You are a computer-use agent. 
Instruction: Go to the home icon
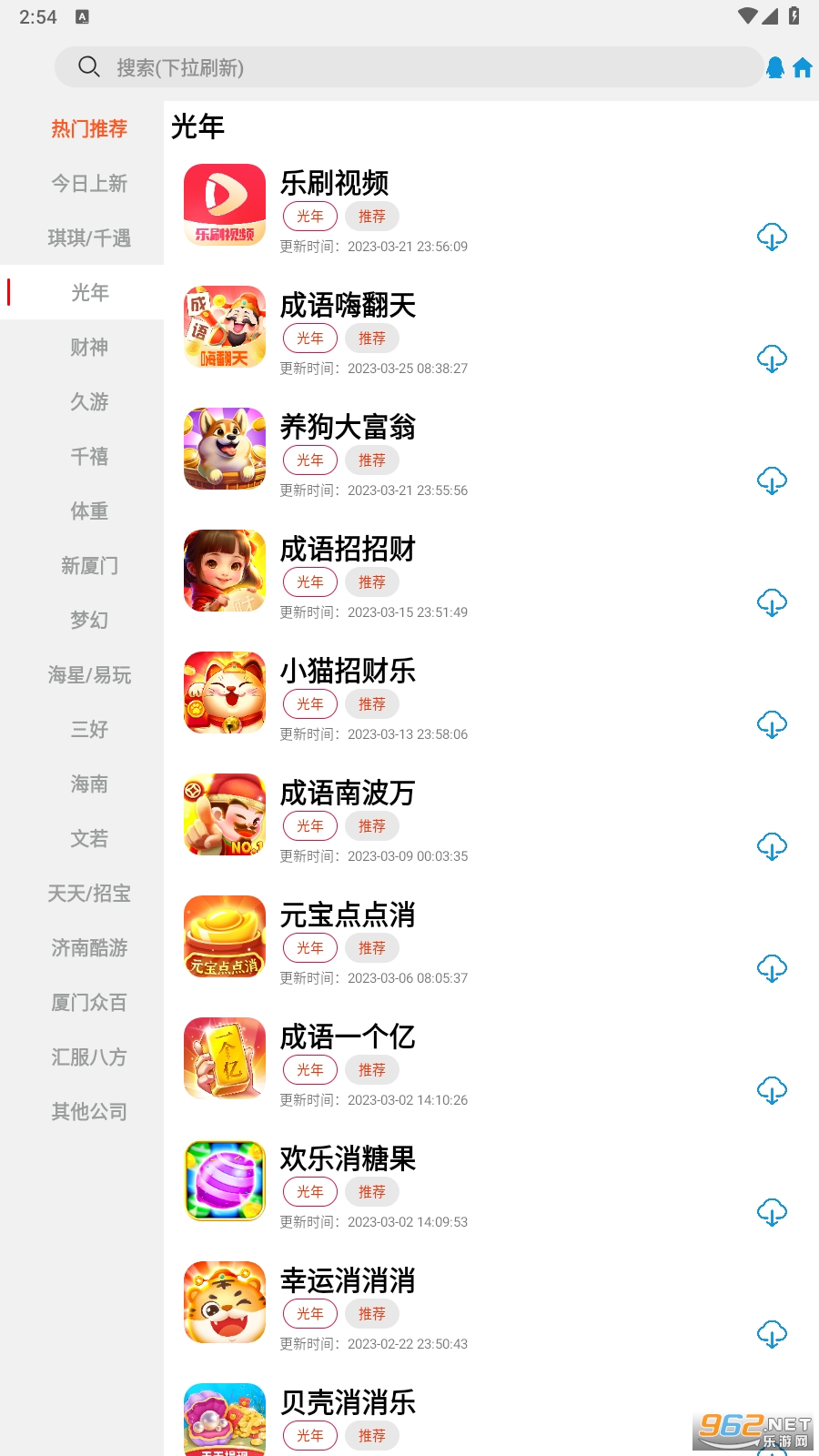(x=803, y=67)
